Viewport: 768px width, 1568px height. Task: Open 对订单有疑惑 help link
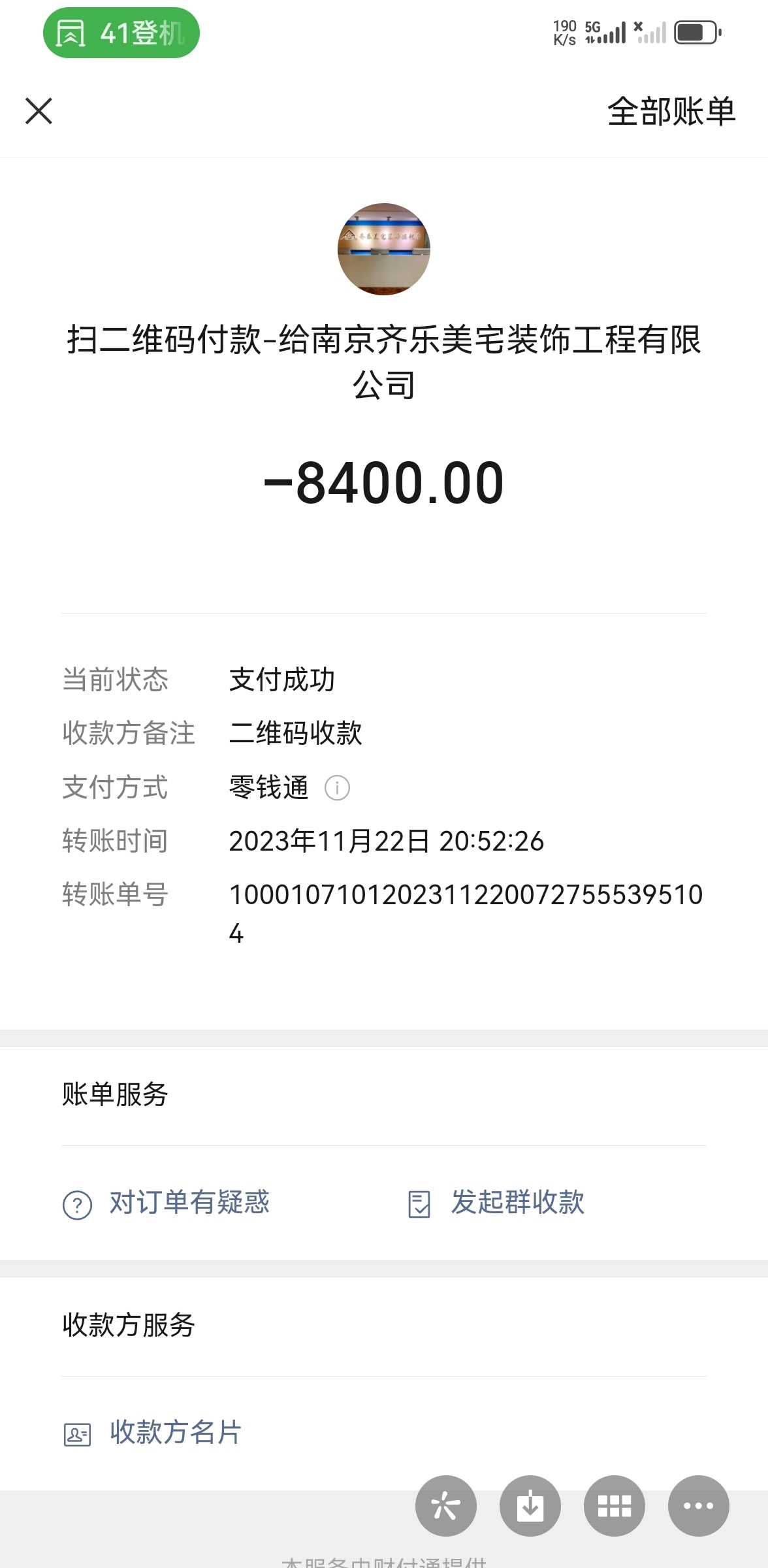pos(167,1203)
